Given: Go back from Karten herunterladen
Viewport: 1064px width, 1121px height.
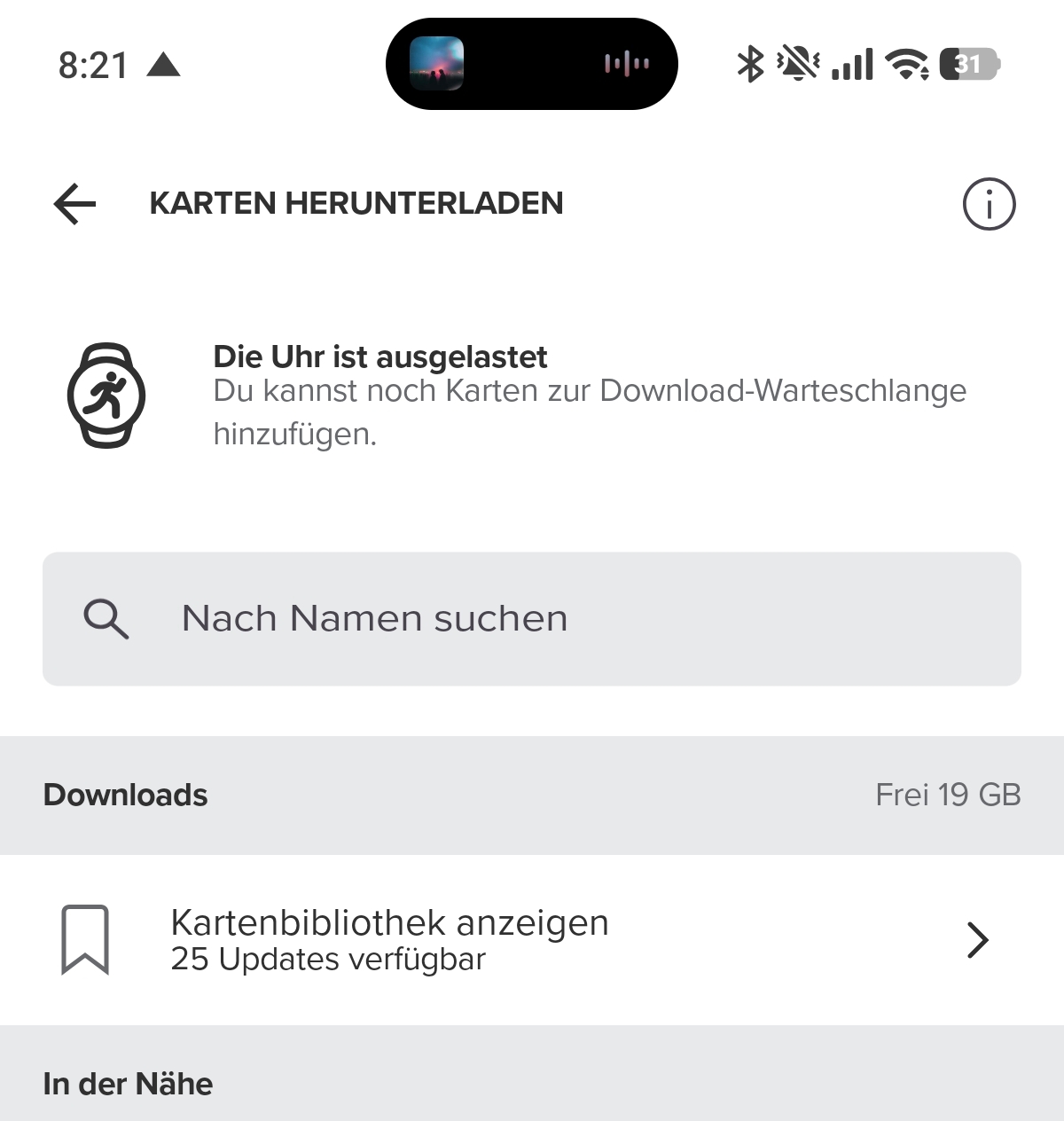Looking at the screenshot, I should click(75, 204).
